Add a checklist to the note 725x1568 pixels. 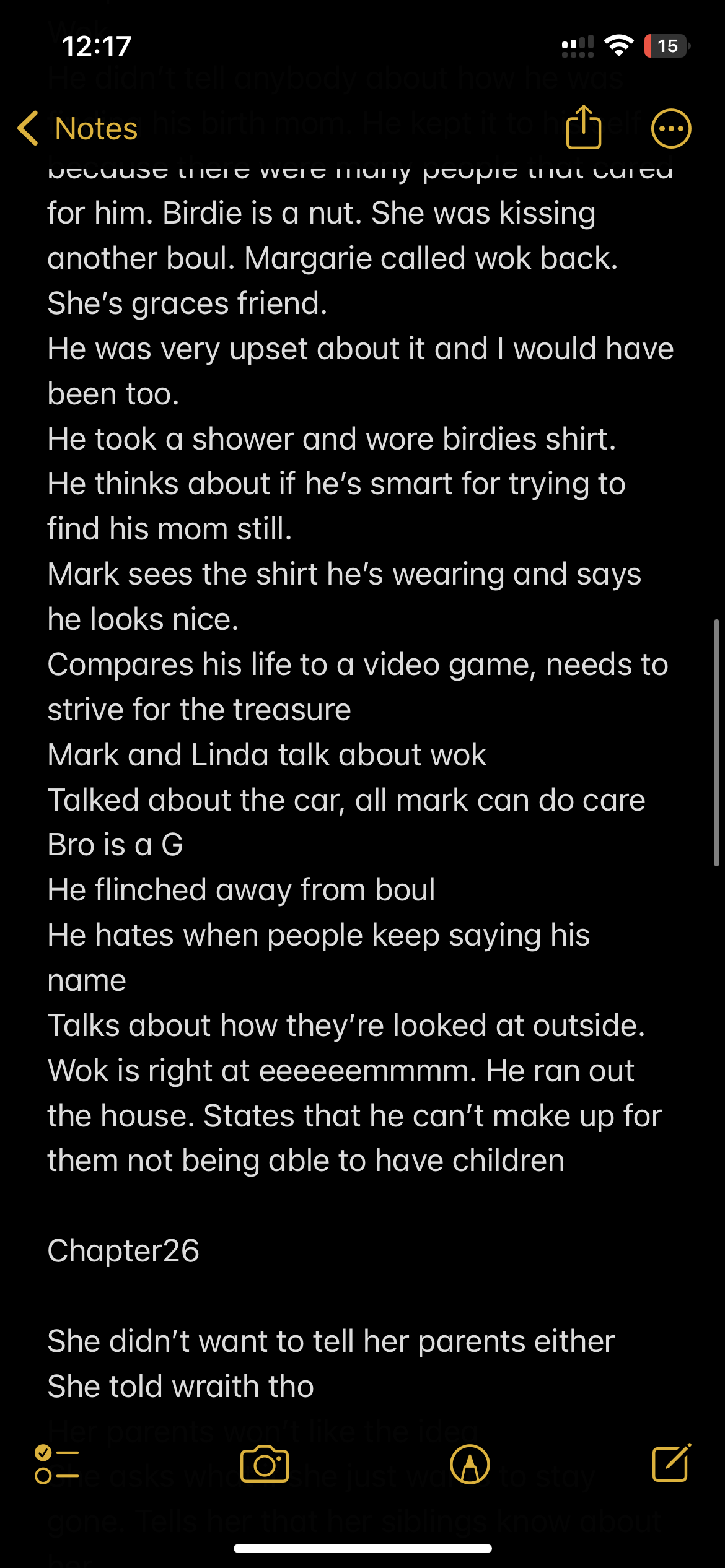(56, 1465)
